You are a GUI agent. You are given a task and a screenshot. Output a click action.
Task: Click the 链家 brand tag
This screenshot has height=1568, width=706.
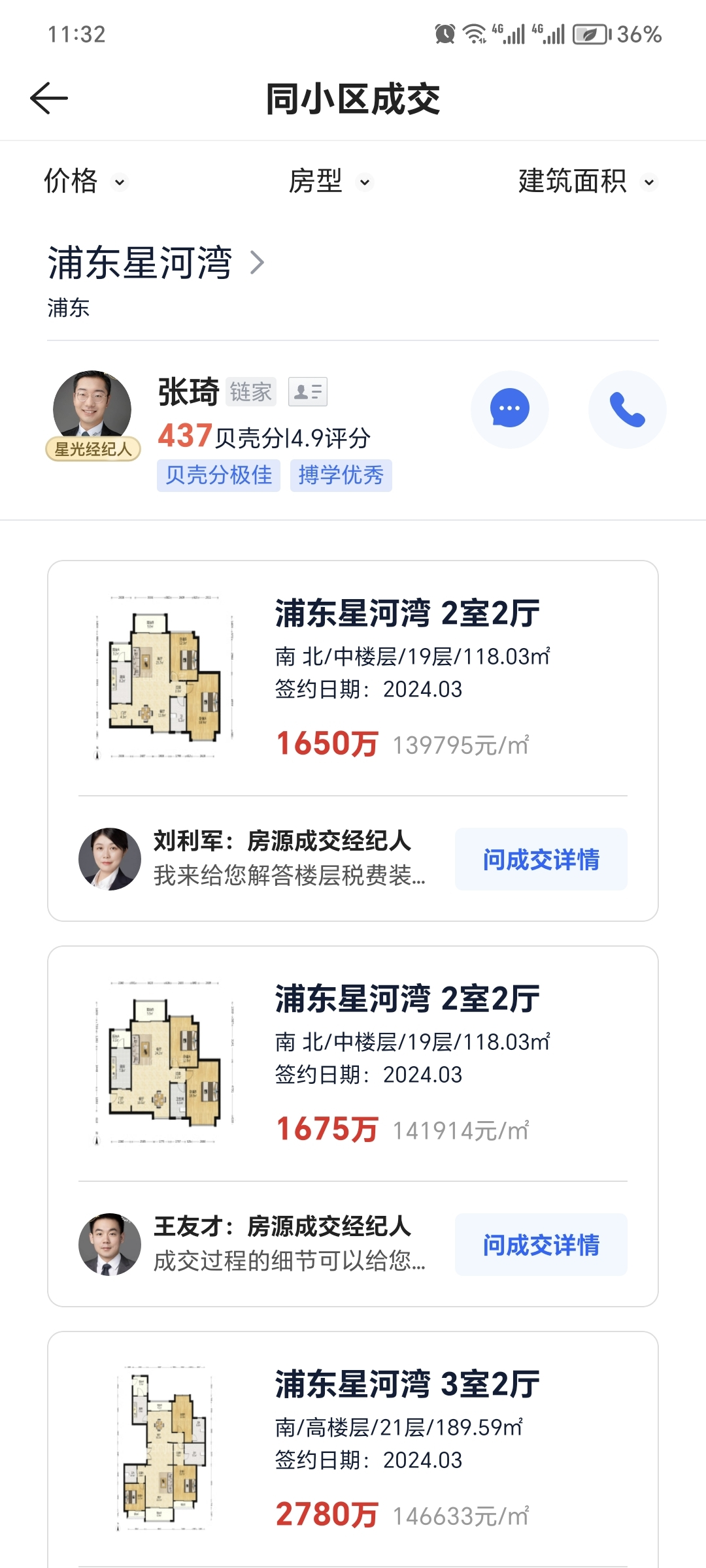tap(251, 391)
